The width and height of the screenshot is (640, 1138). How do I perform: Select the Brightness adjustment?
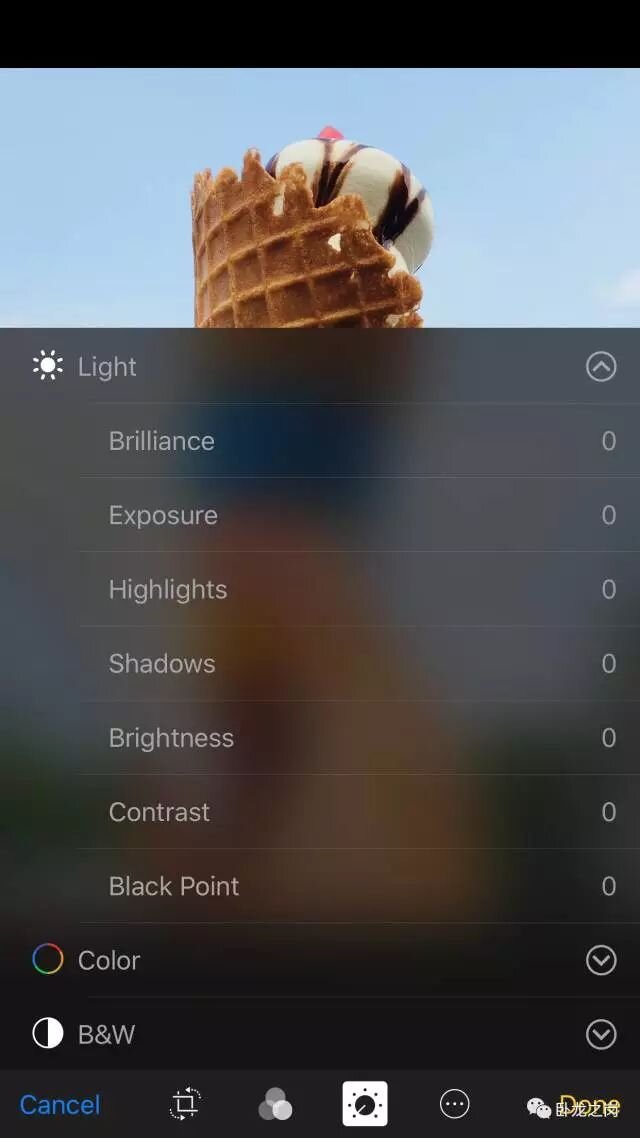[x=171, y=737]
